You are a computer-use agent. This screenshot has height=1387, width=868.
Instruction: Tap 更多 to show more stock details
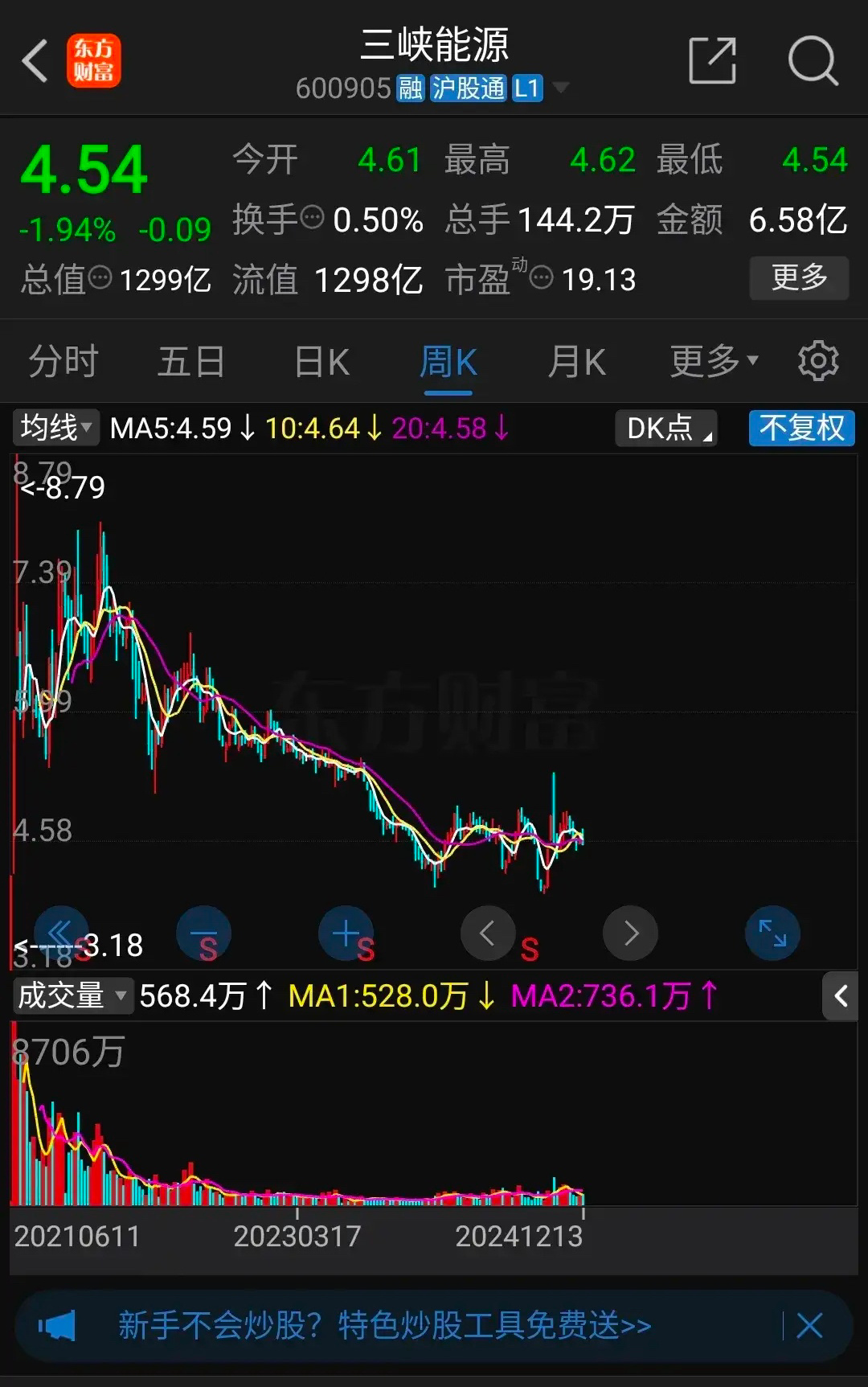coord(799,278)
